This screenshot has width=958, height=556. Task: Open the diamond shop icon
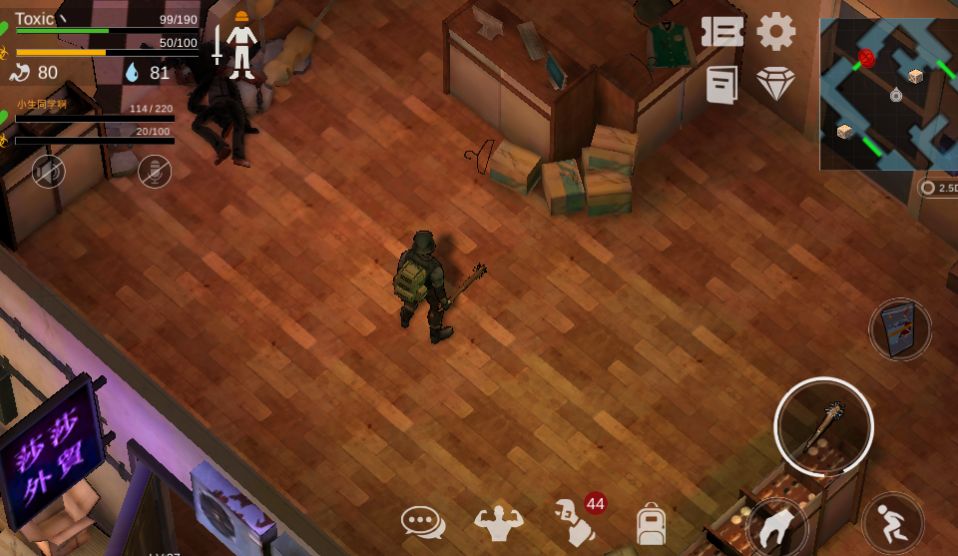click(x=776, y=85)
